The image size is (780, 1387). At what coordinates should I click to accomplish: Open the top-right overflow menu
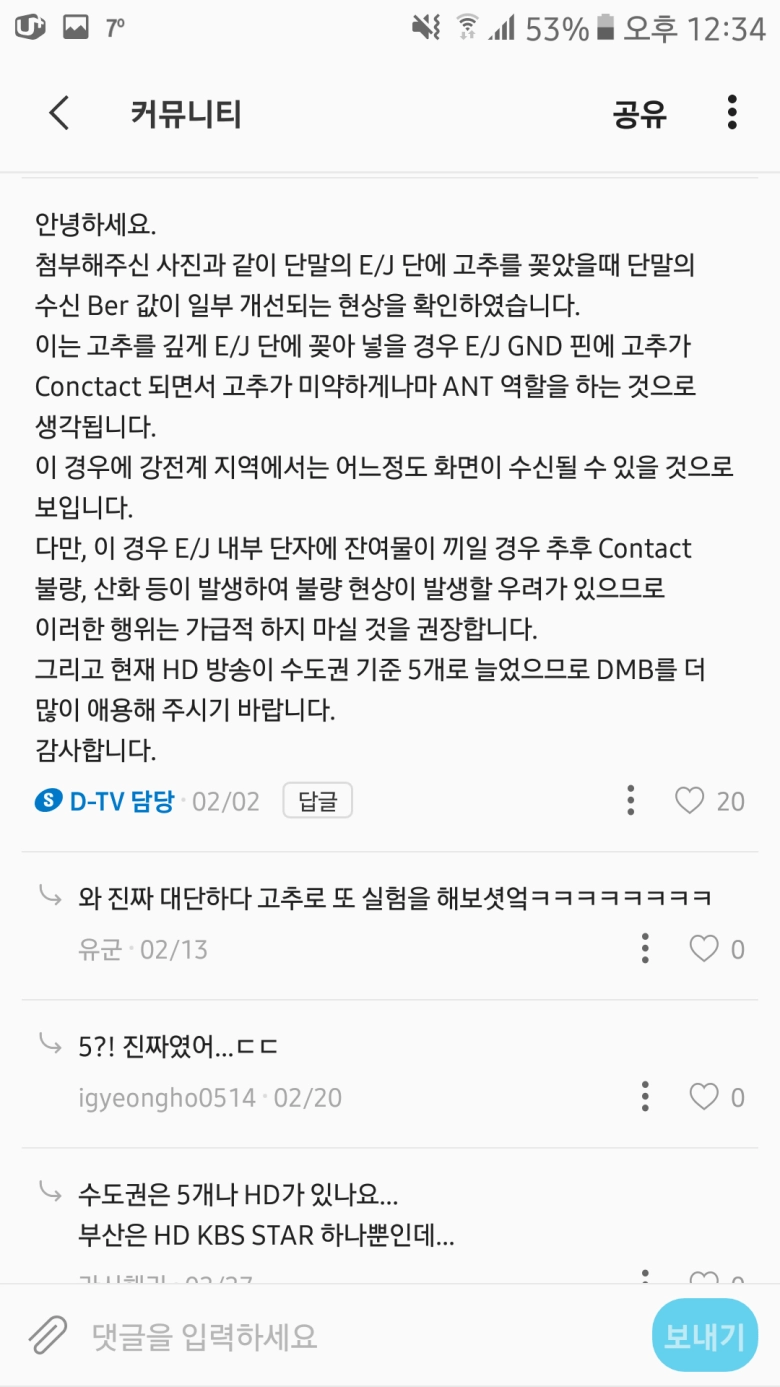(x=732, y=113)
